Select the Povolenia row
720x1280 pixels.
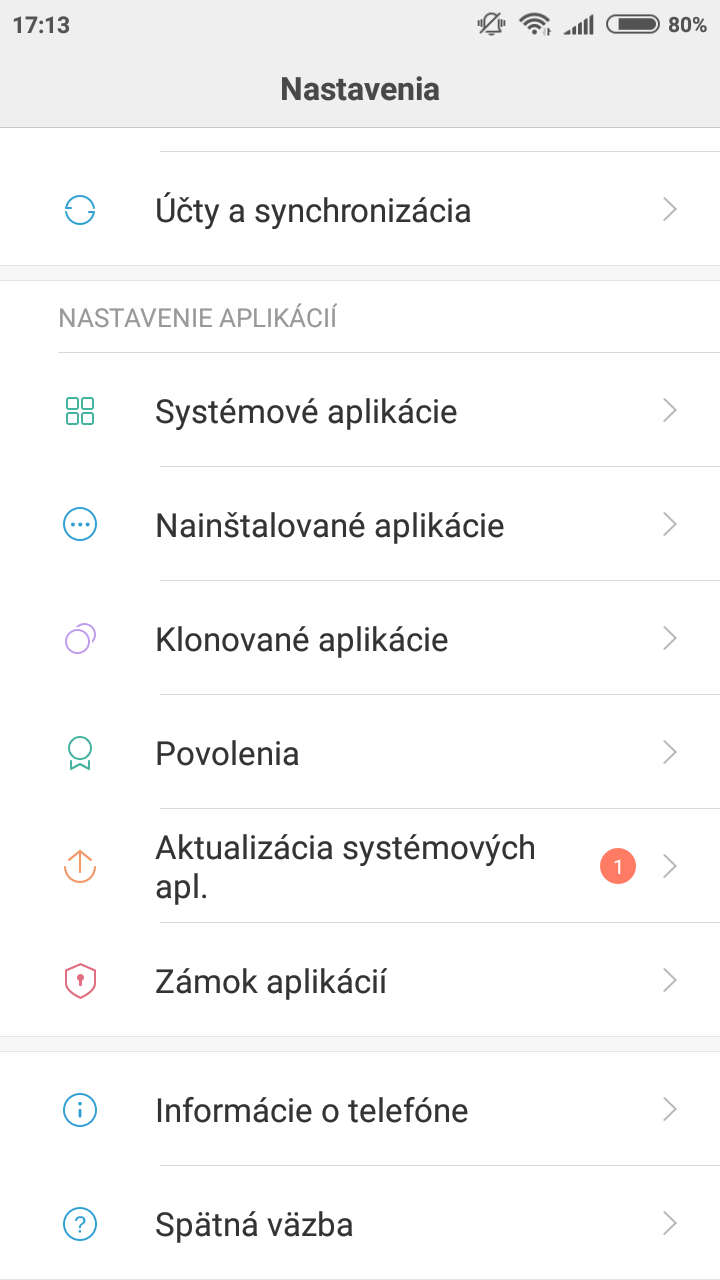(x=360, y=752)
